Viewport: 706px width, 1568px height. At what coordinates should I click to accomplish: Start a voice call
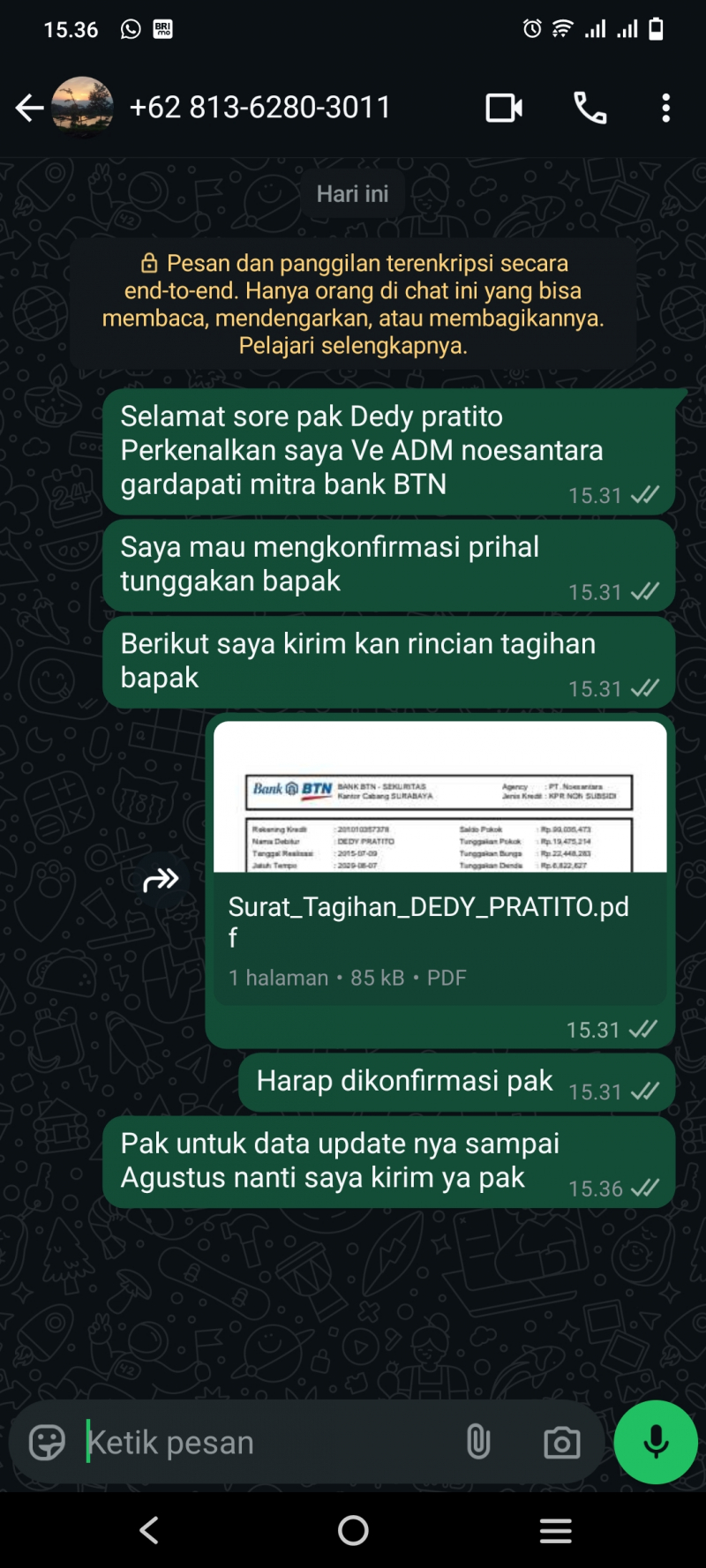point(590,108)
